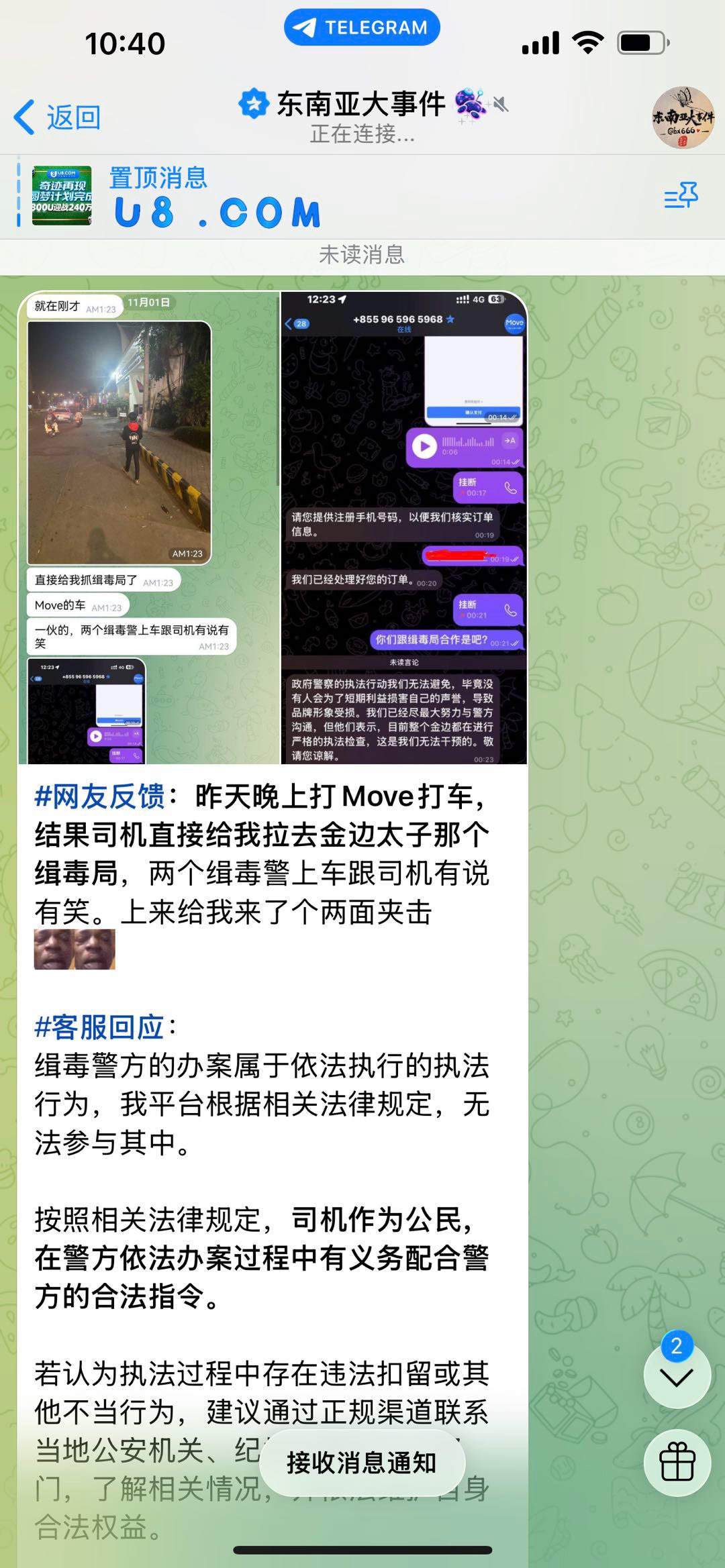Open the right Move chat screenshot image
Screen dimensions: 725x1568
click(403, 527)
